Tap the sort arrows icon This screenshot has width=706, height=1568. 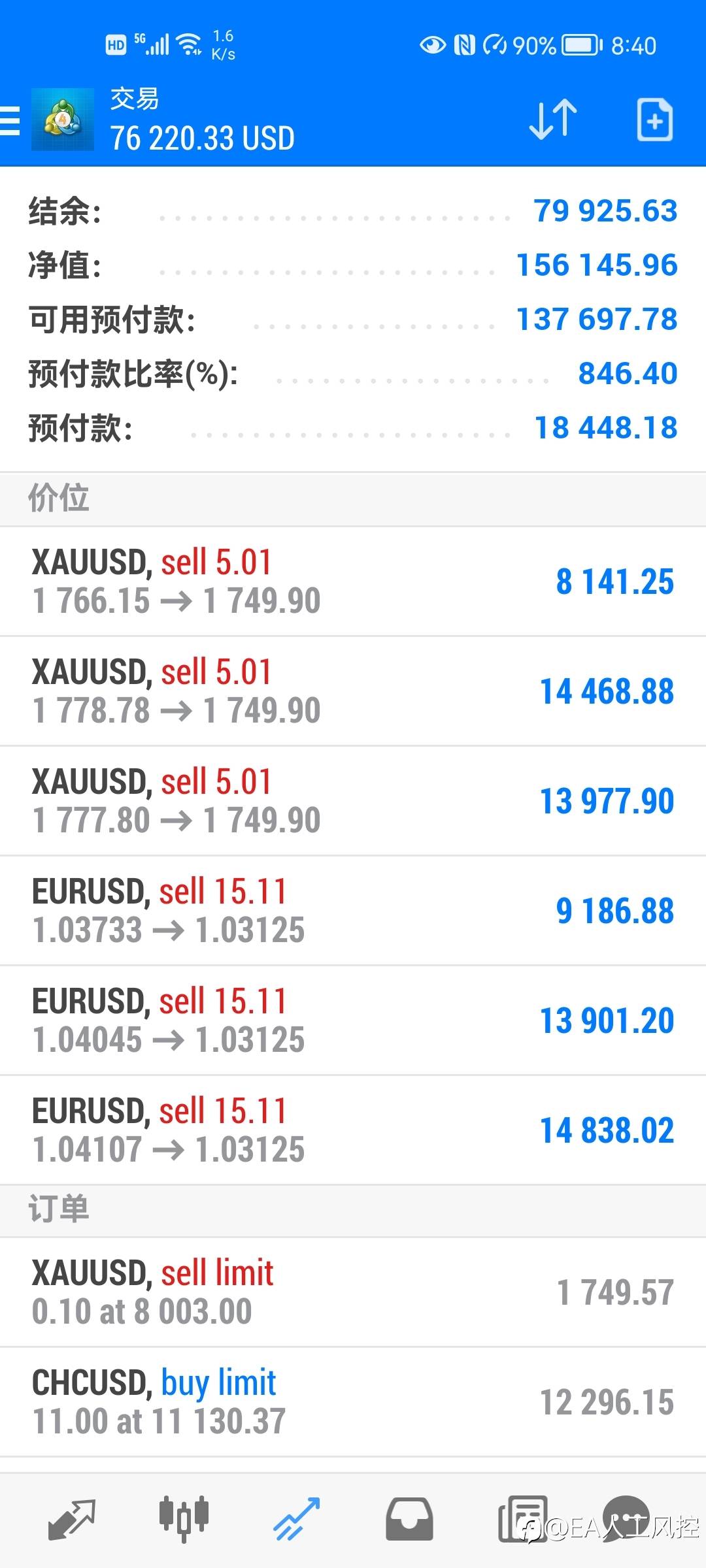point(553,120)
